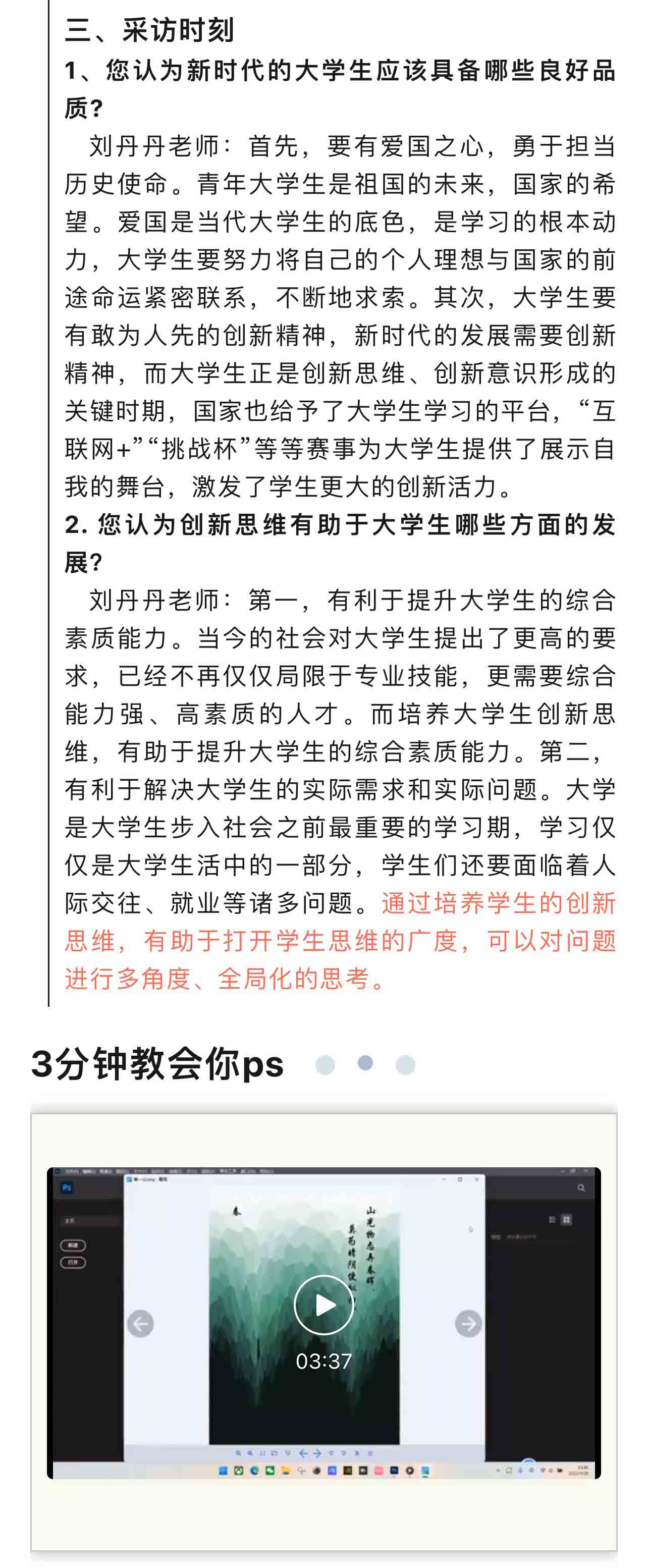
Task: Play the 03:37 Photoshop tutorial video
Action: [323, 1305]
